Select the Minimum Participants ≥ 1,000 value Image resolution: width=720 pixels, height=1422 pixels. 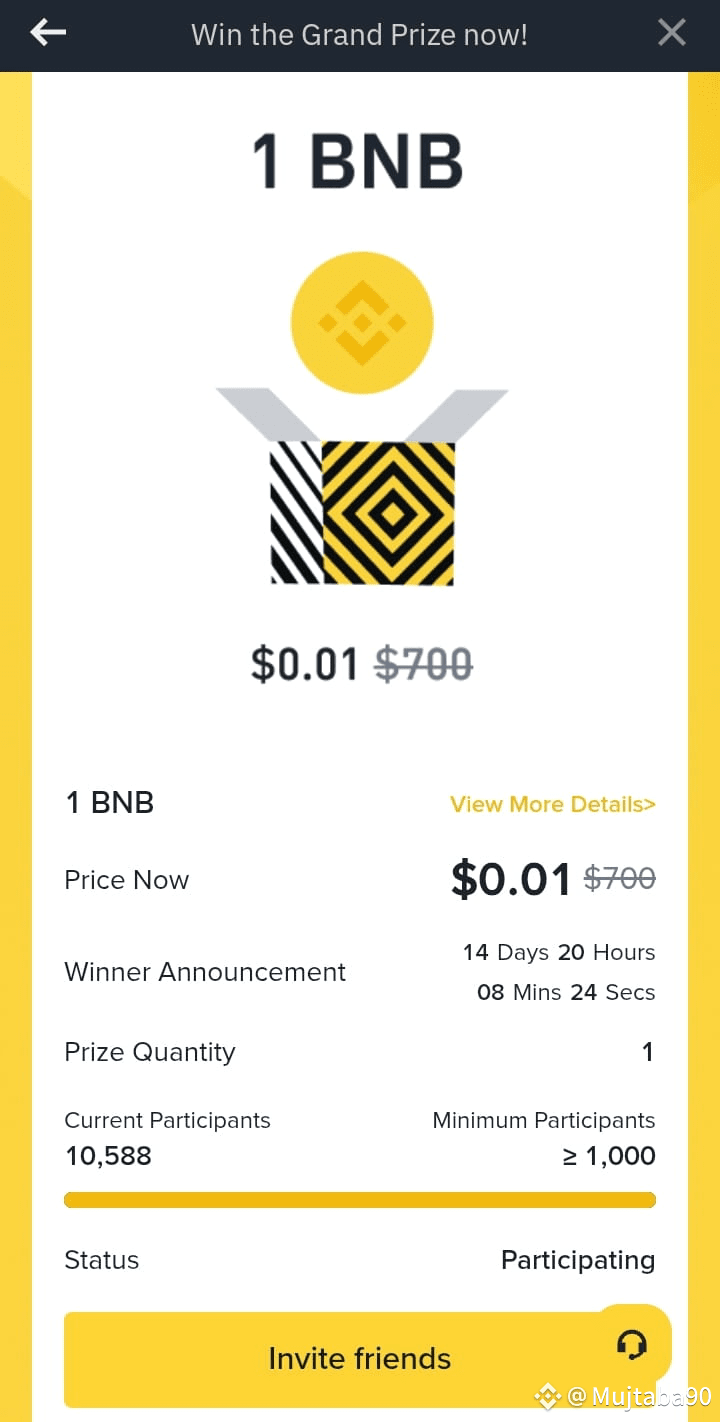coord(610,1155)
